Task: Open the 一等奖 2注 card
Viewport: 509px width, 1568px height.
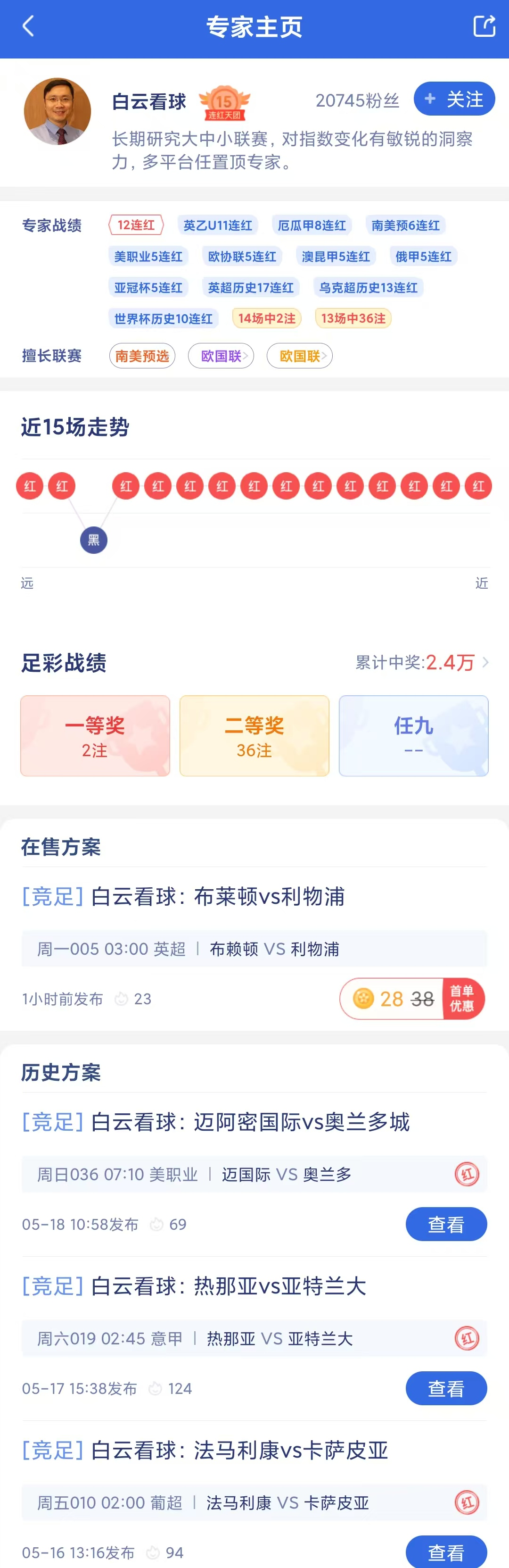Action: tap(95, 736)
